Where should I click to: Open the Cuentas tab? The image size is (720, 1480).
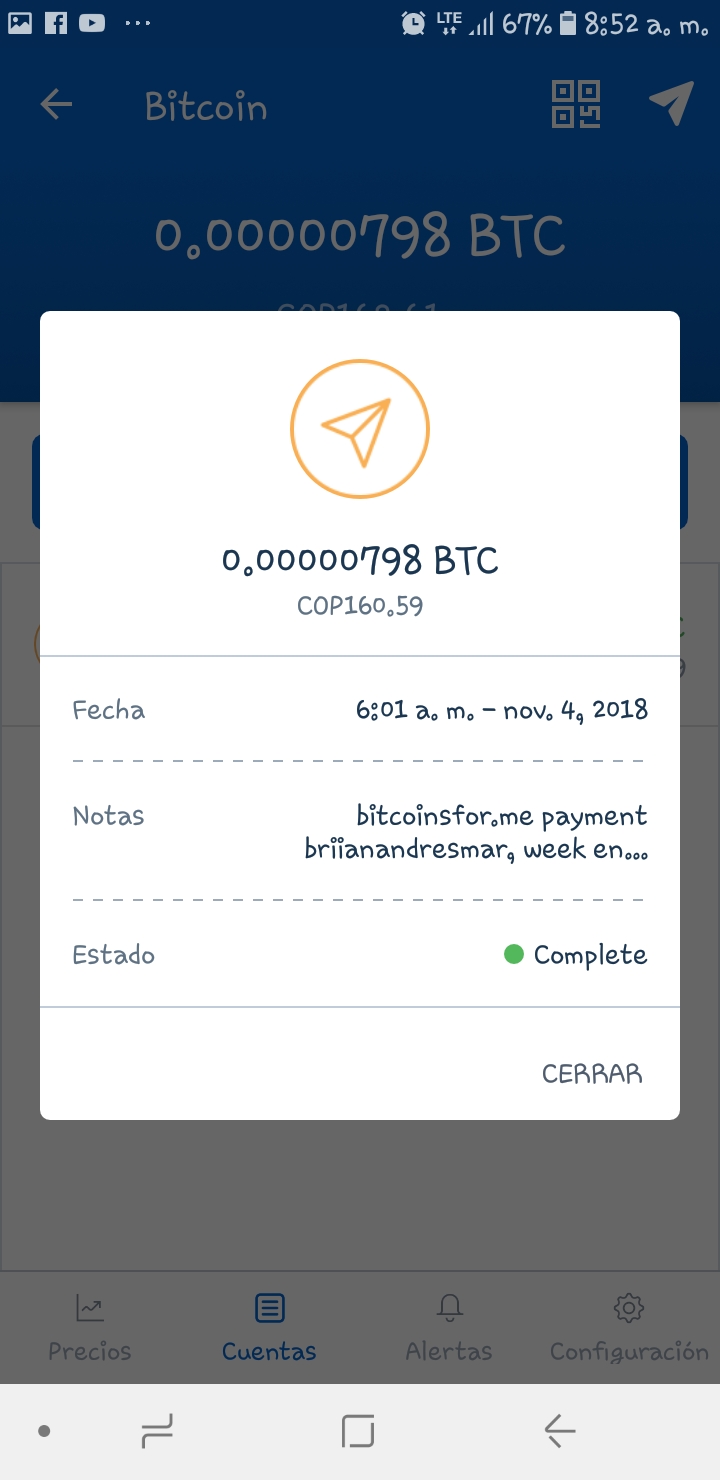[269, 1328]
